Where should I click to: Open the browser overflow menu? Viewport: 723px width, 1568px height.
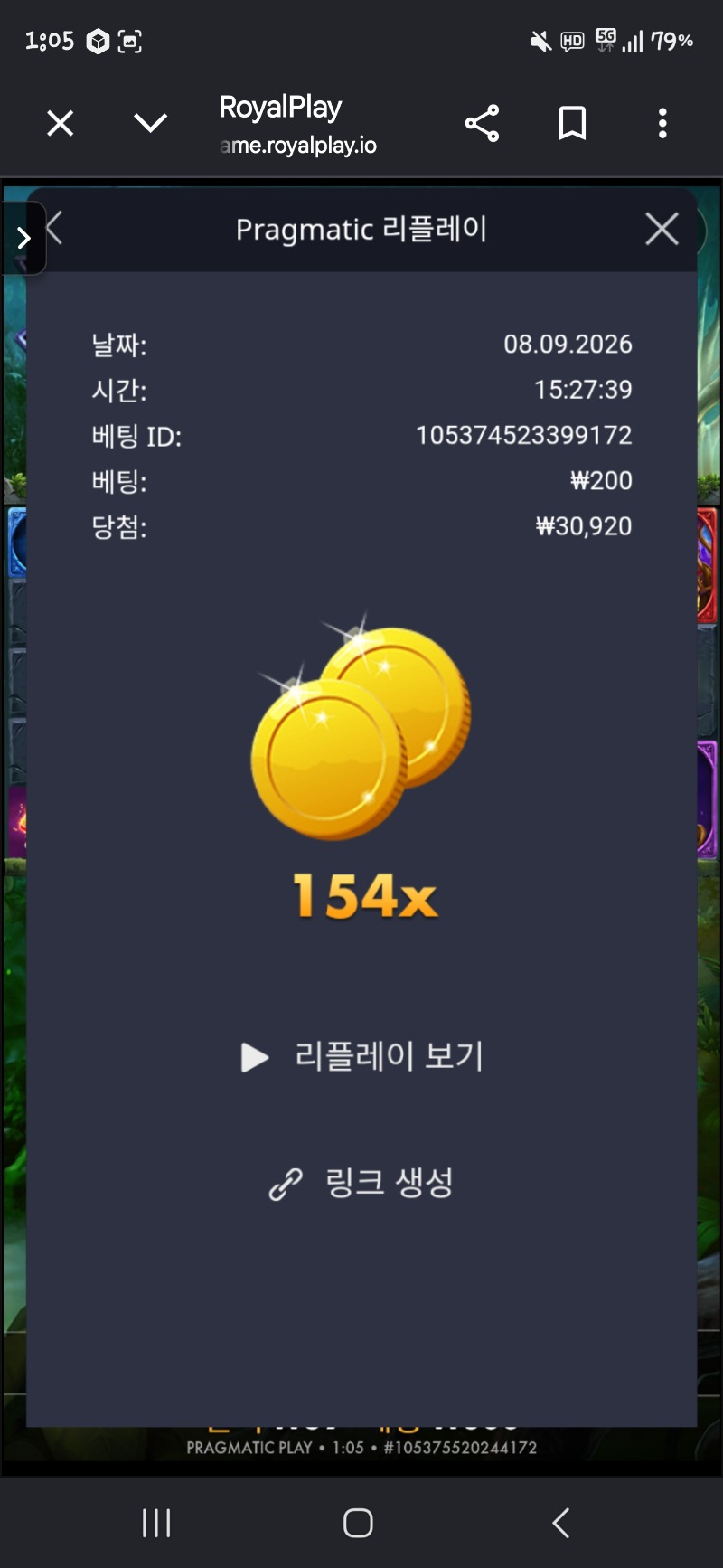tap(662, 123)
